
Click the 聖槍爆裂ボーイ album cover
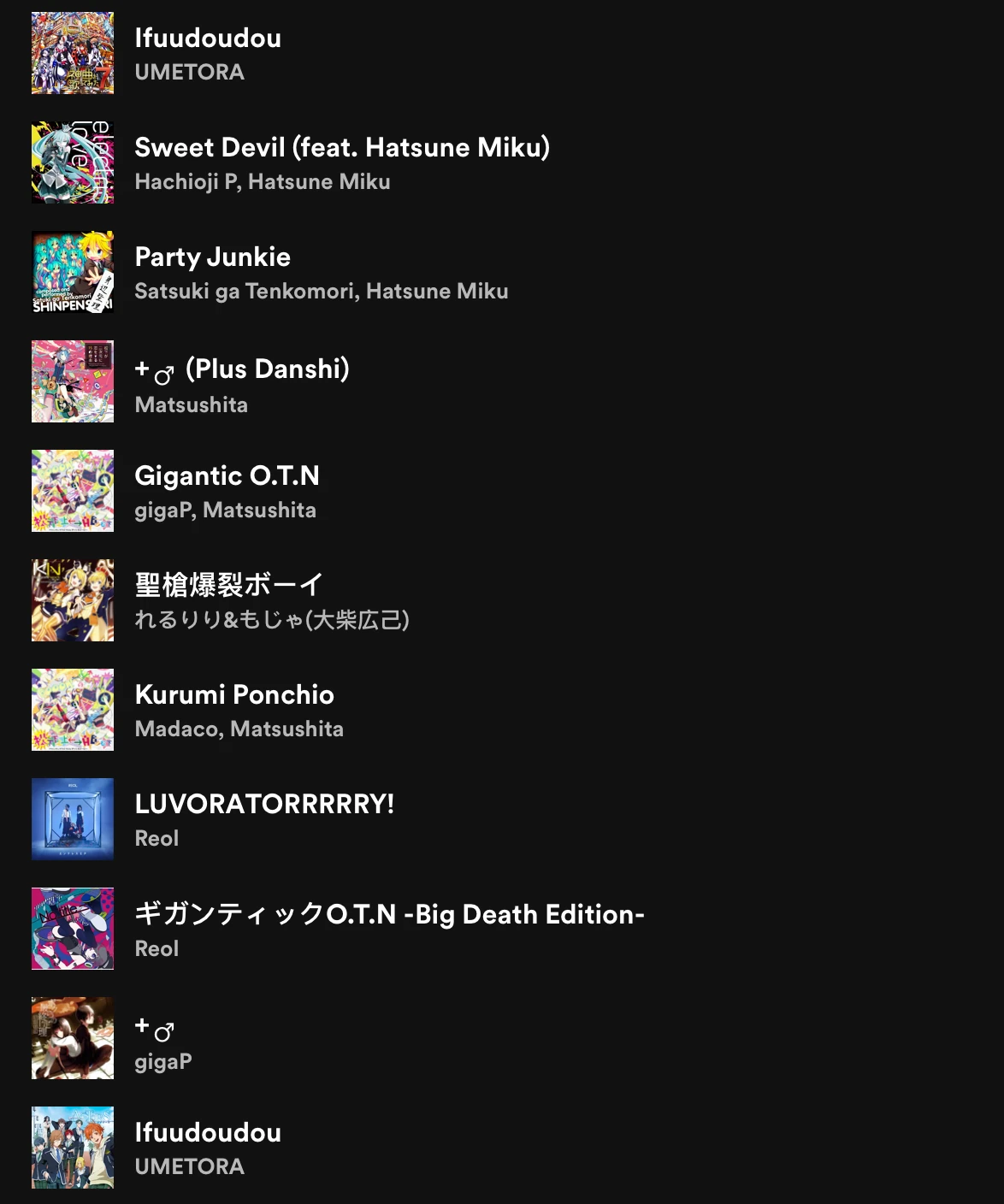point(73,600)
